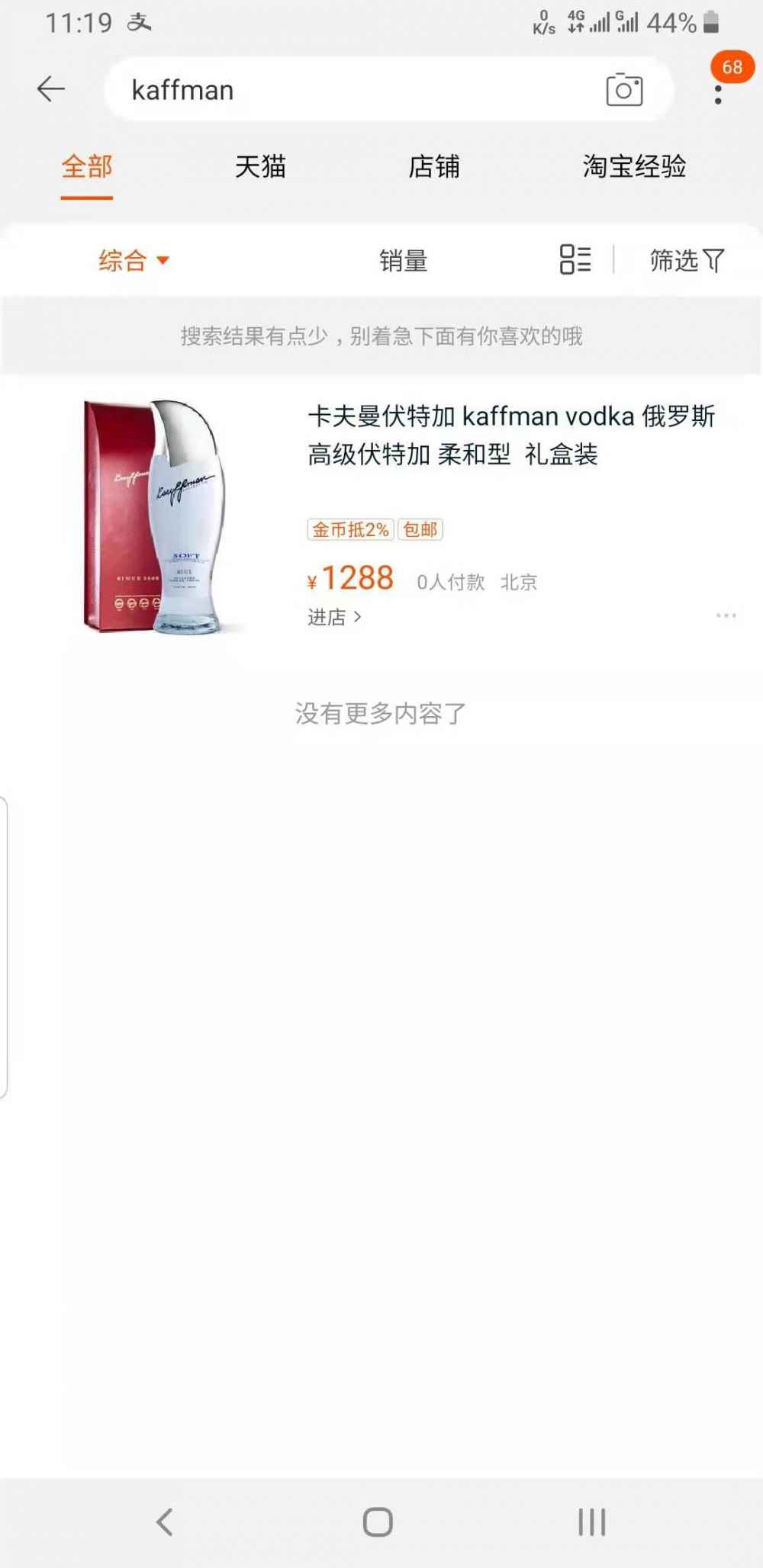The width and height of the screenshot is (763, 1568).
Task: Tap the kaffman search field
Action: [359, 90]
